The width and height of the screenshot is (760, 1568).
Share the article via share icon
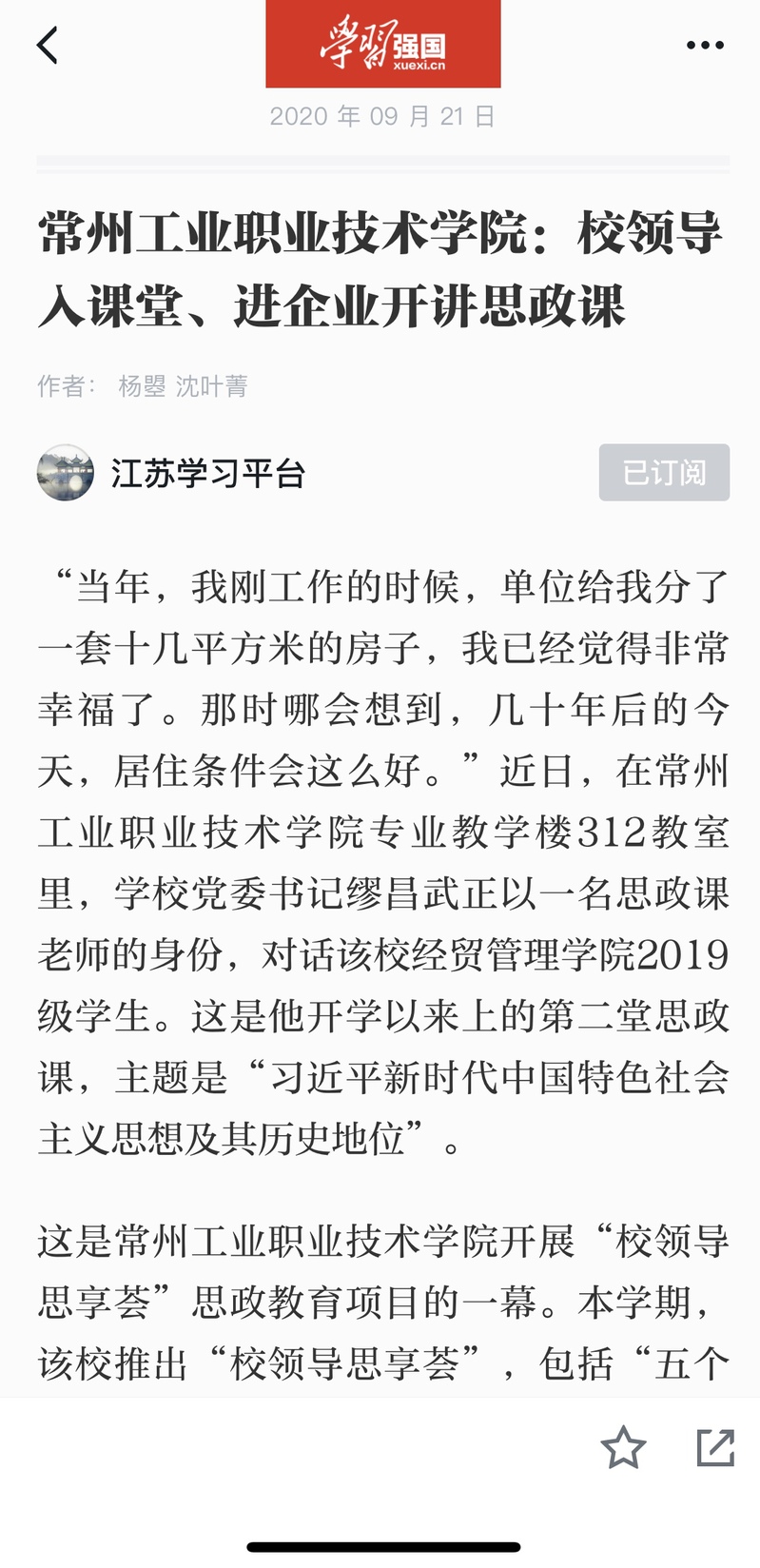[715, 1447]
